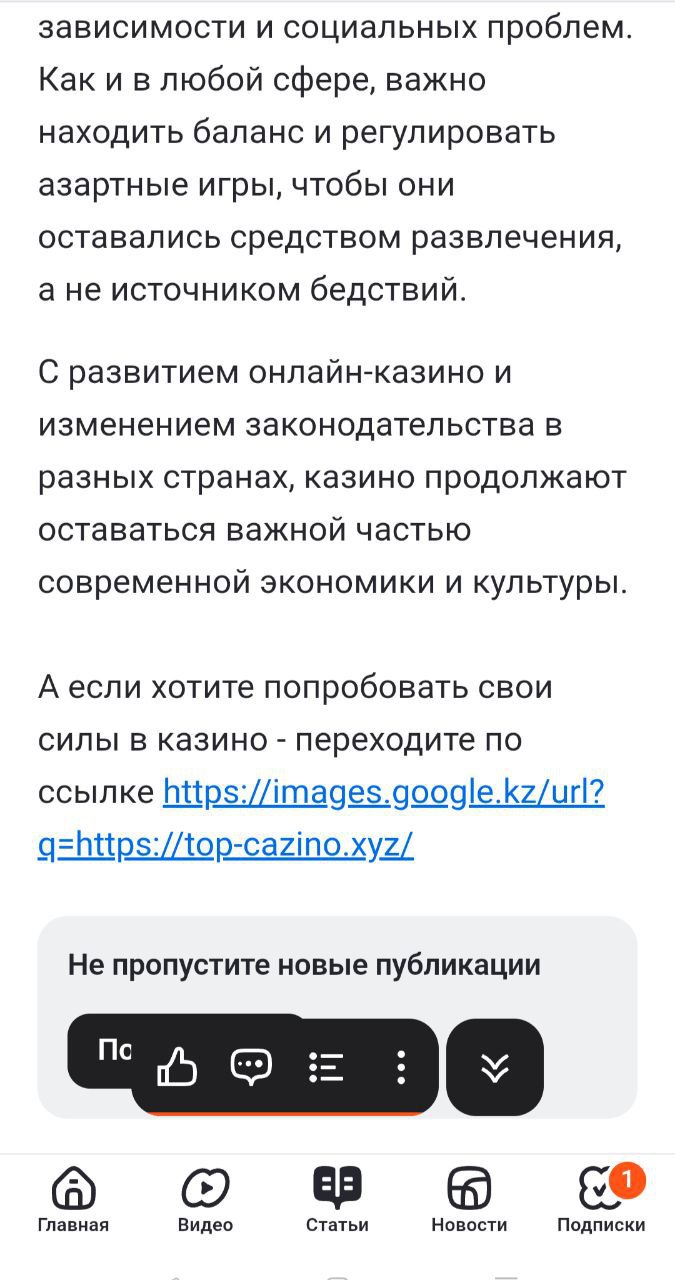675x1280 pixels.
Task: Like this article with thumbs up
Action: click(x=178, y=1068)
